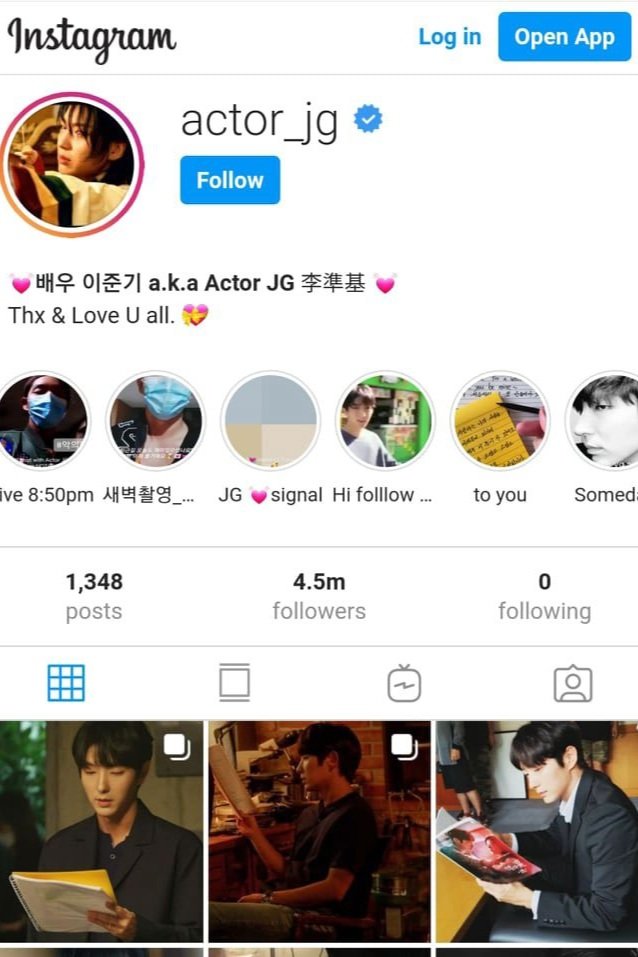
Task: Switch to the IGTV videos tab
Action: (x=404, y=683)
